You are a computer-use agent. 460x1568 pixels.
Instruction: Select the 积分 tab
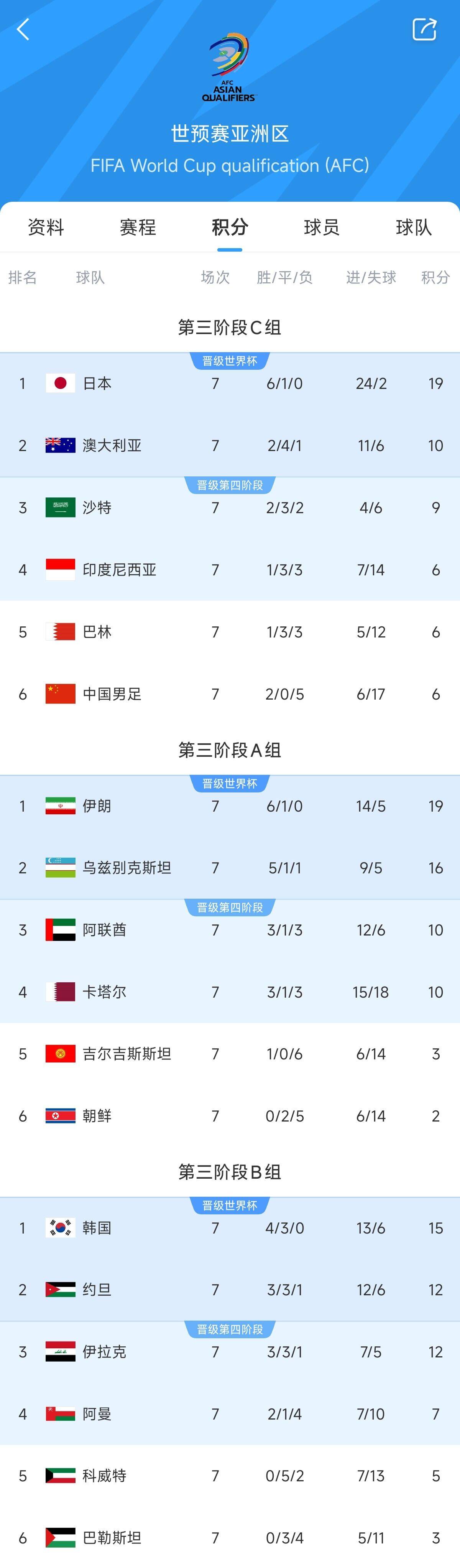(230, 228)
